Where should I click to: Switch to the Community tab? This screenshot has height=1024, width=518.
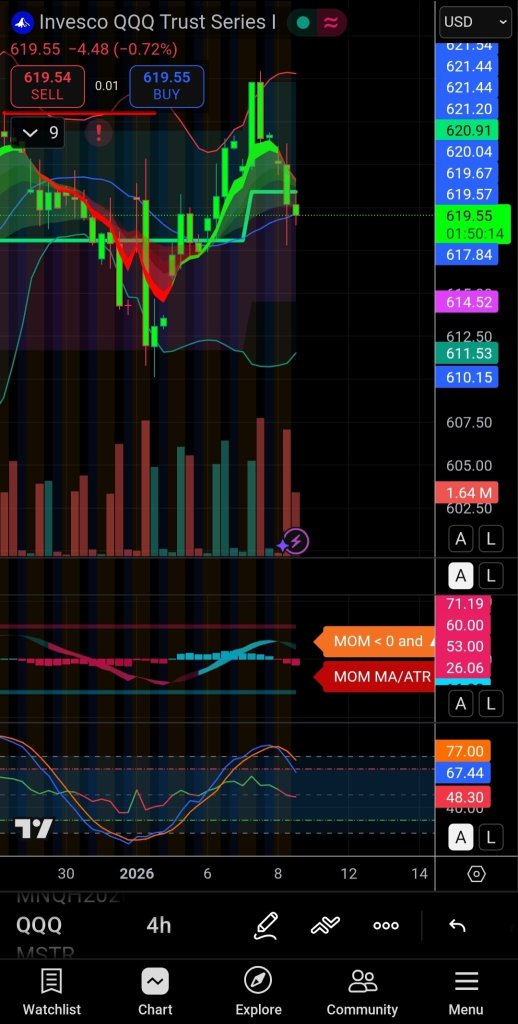[x=362, y=992]
